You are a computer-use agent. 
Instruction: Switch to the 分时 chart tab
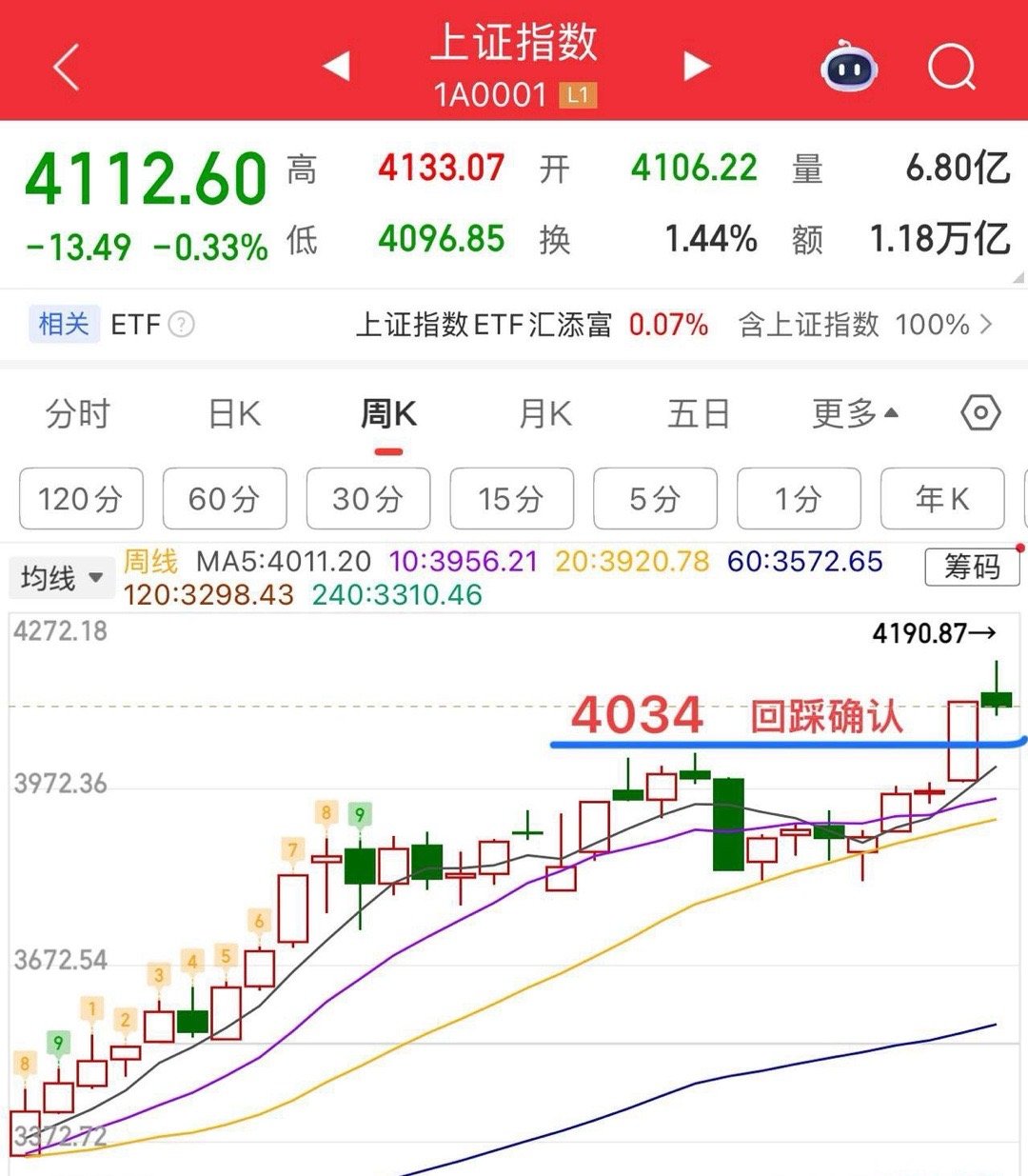click(x=78, y=414)
